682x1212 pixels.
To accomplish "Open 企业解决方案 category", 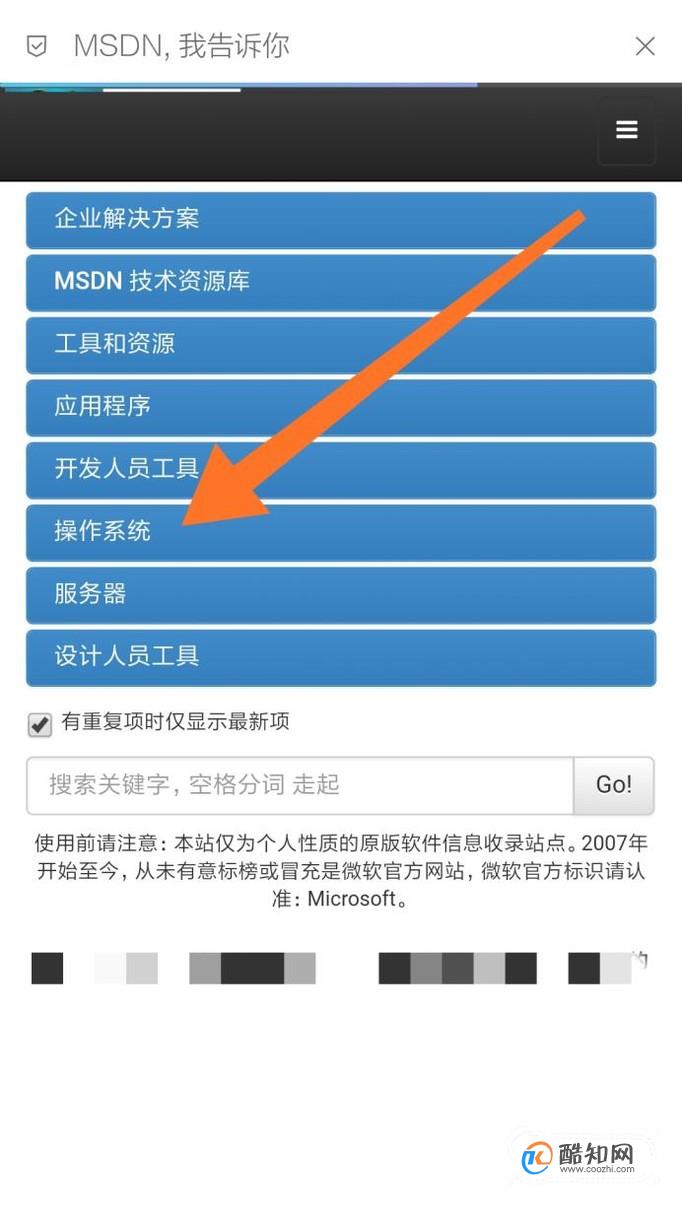I will (x=340, y=219).
